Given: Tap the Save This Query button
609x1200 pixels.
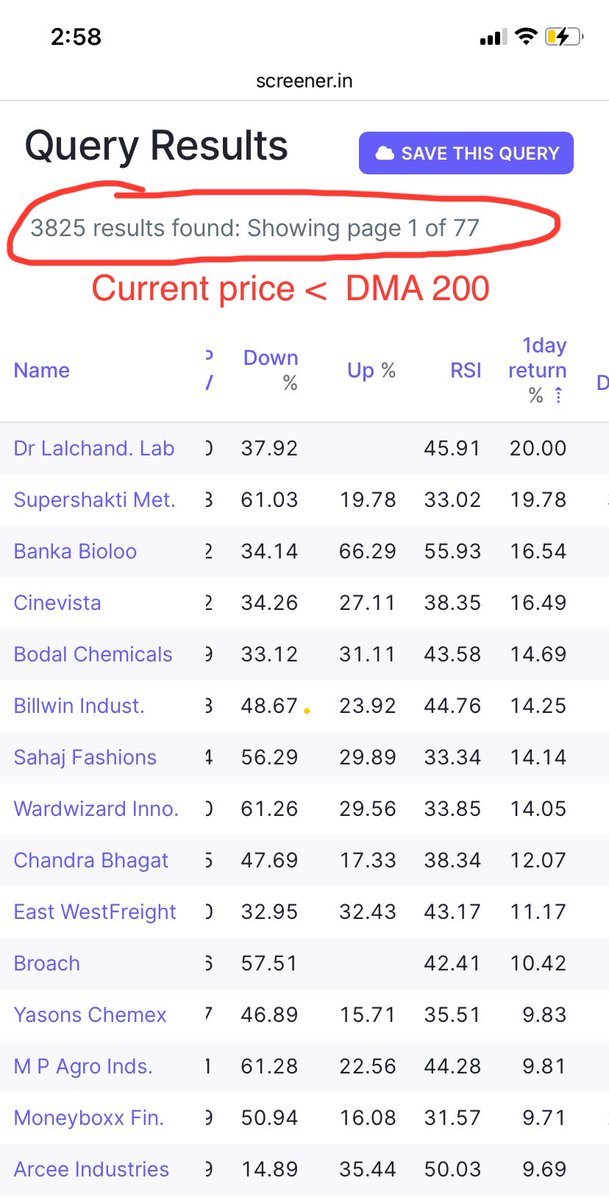Looking at the screenshot, I should (466, 153).
